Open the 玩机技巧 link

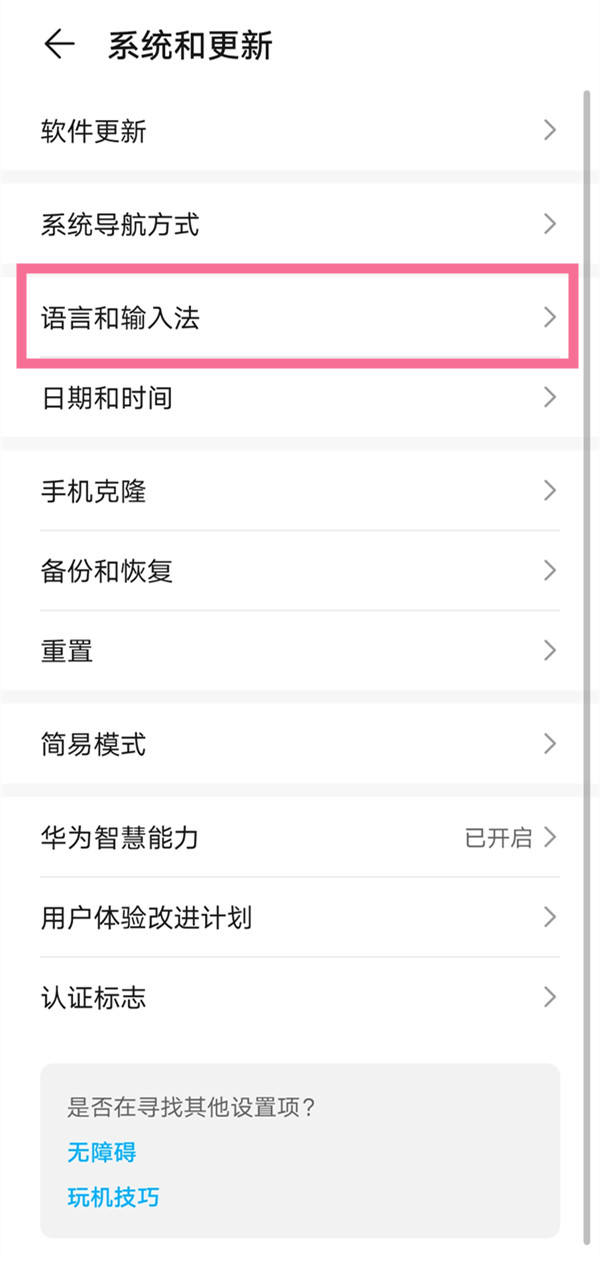[x=113, y=1197]
